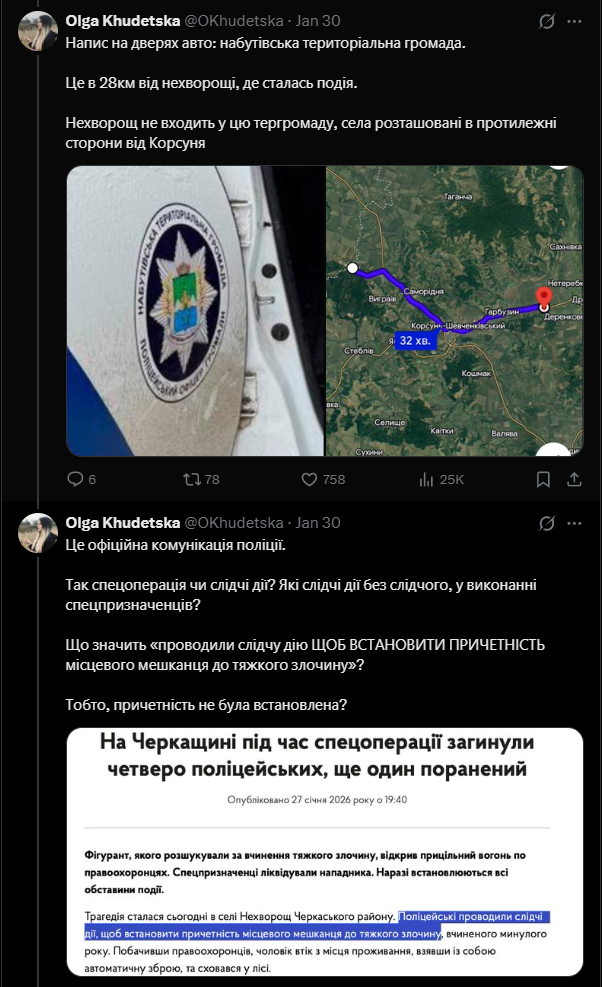Open Olga Khudetska's avatar on the second tweet

point(38,534)
